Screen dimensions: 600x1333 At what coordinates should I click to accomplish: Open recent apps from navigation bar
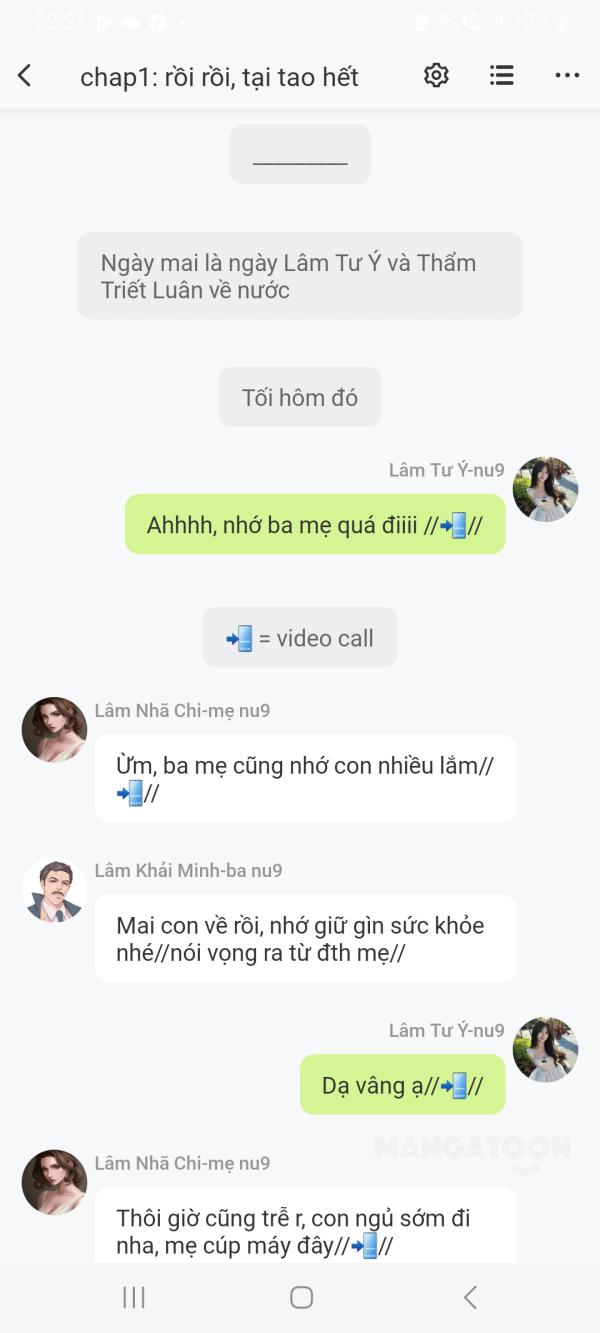134,1297
